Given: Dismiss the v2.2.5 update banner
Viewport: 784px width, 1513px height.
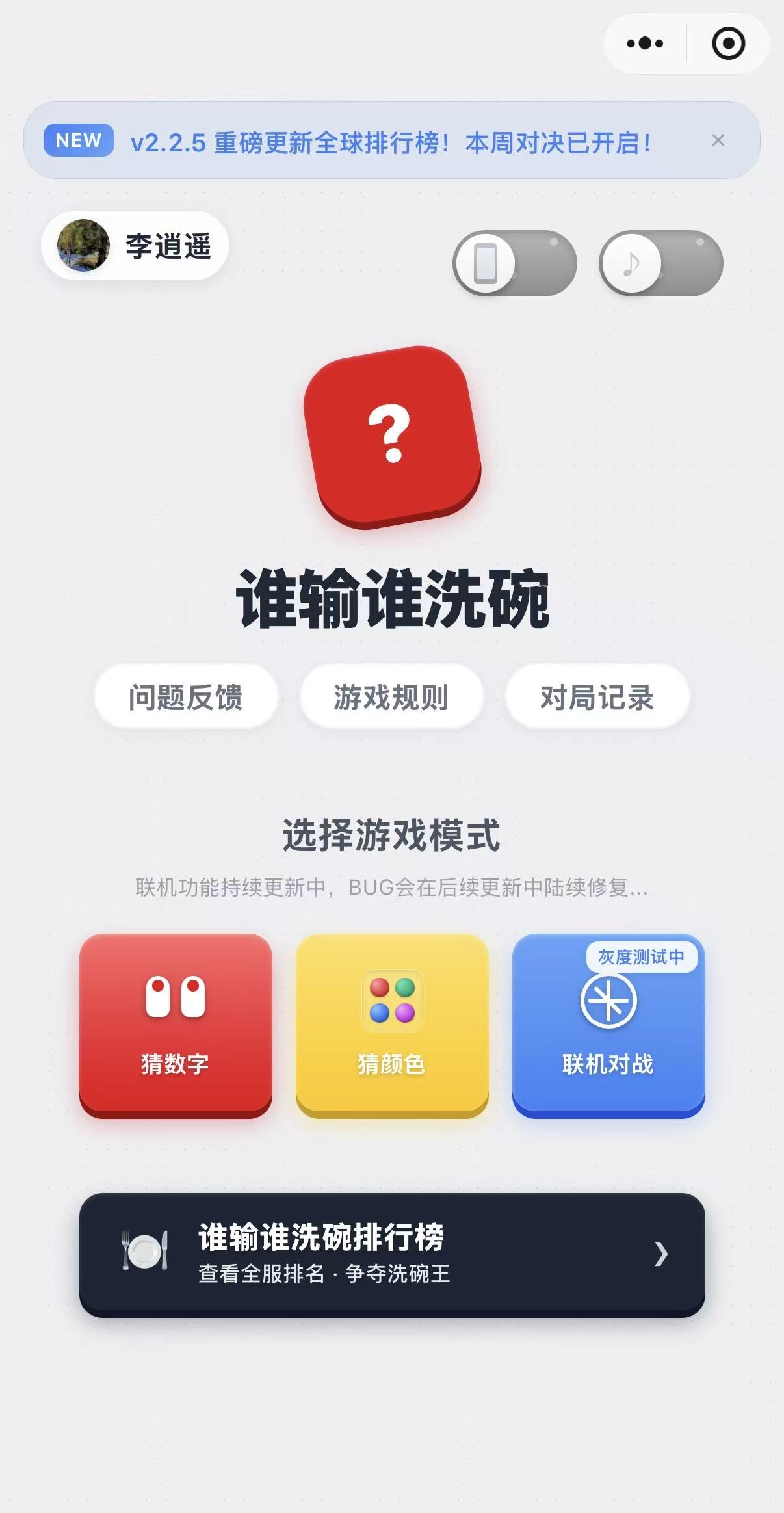Looking at the screenshot, I should pyautogui.click(x=718, y=140).
